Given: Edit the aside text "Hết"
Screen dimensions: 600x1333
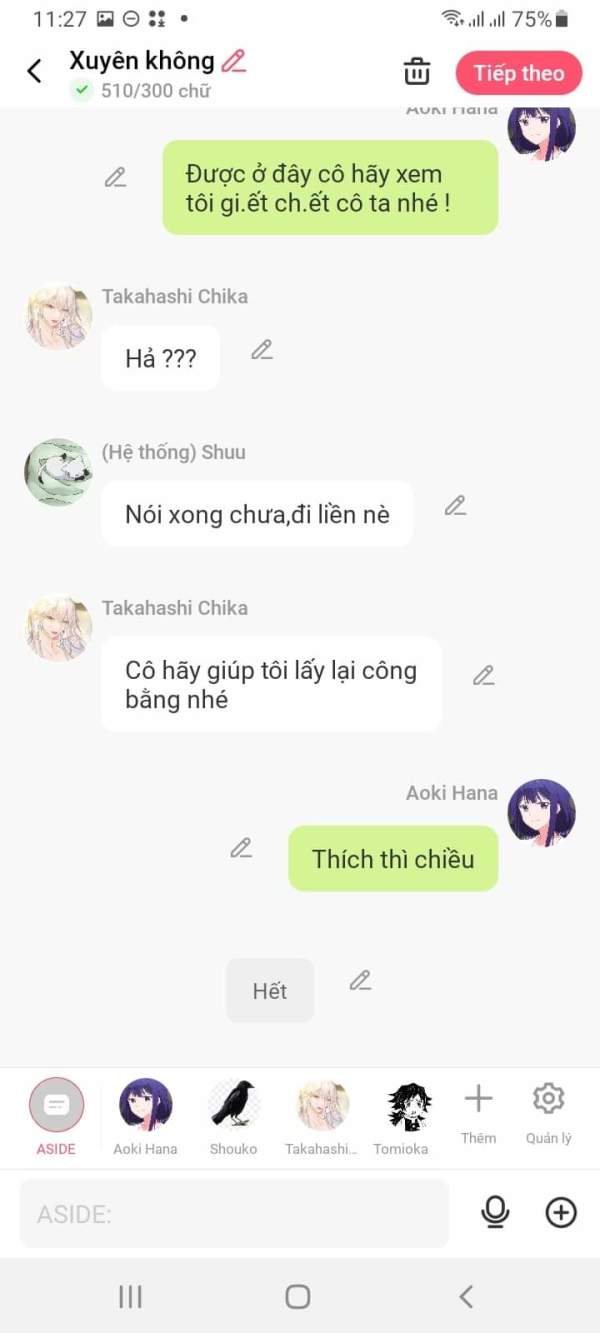Looking at the screenshot, I should pos(360,981).
